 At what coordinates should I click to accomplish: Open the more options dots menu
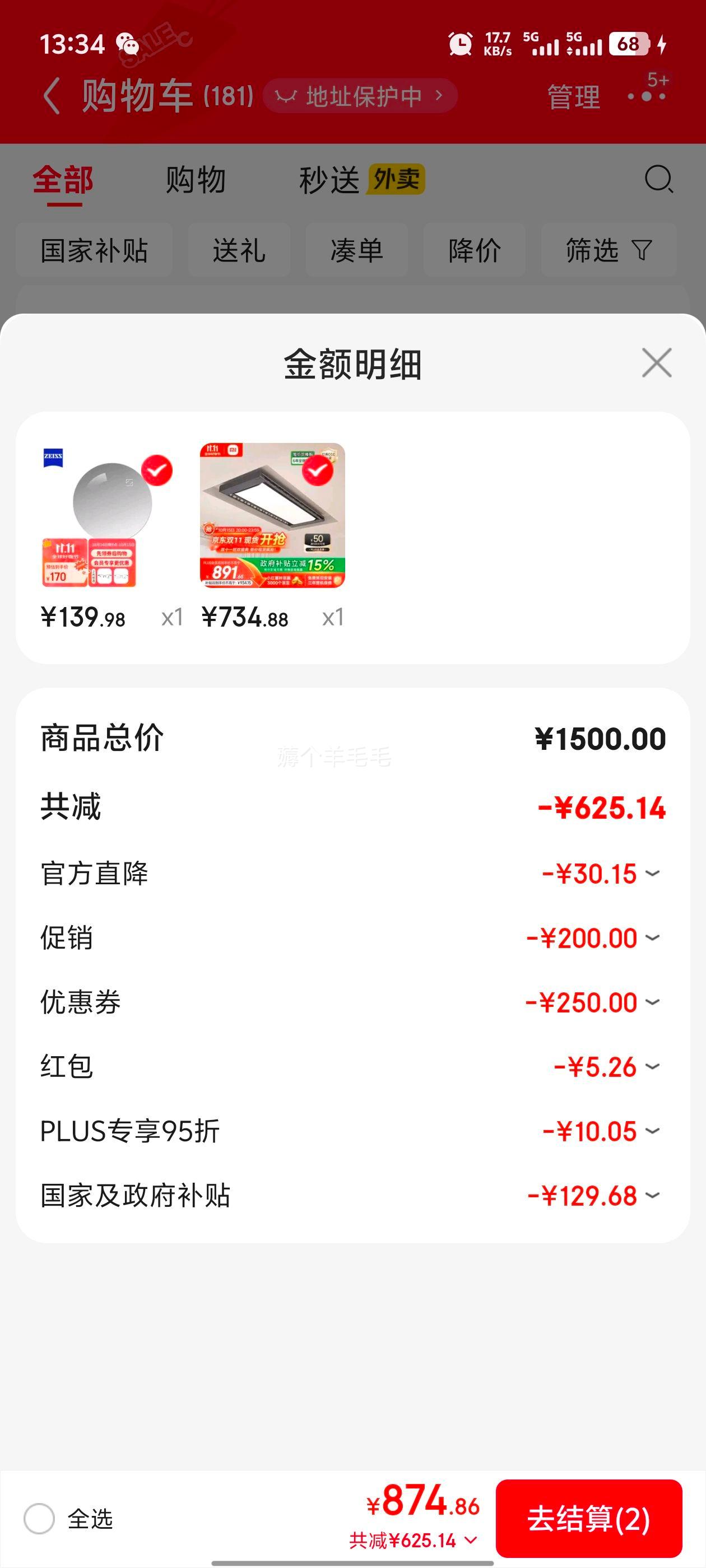(647, 96)
